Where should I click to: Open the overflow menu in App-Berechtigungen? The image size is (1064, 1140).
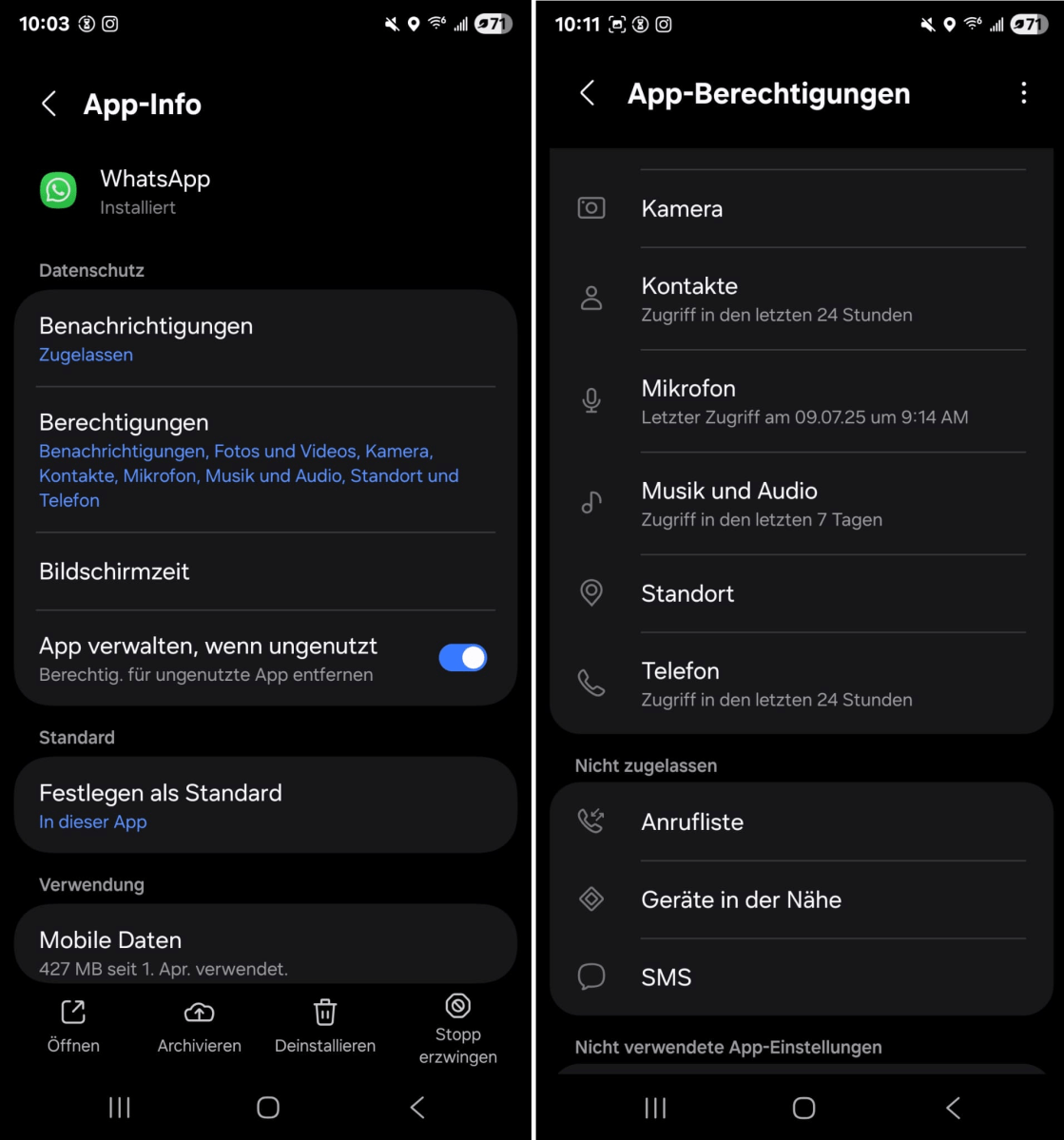1023,93
